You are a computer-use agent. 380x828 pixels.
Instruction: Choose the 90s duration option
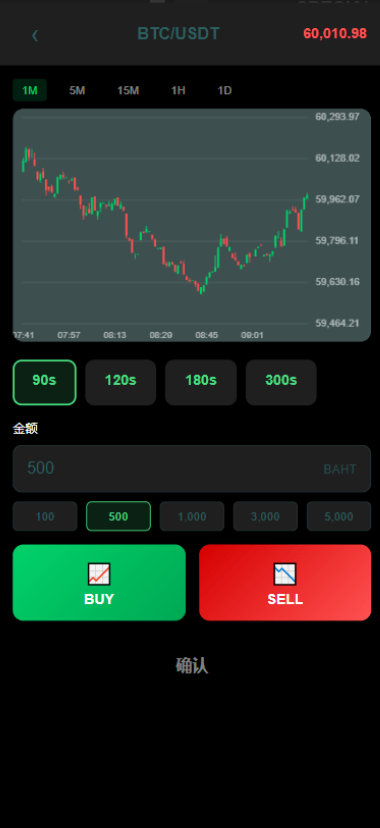[x=44, y=382]
